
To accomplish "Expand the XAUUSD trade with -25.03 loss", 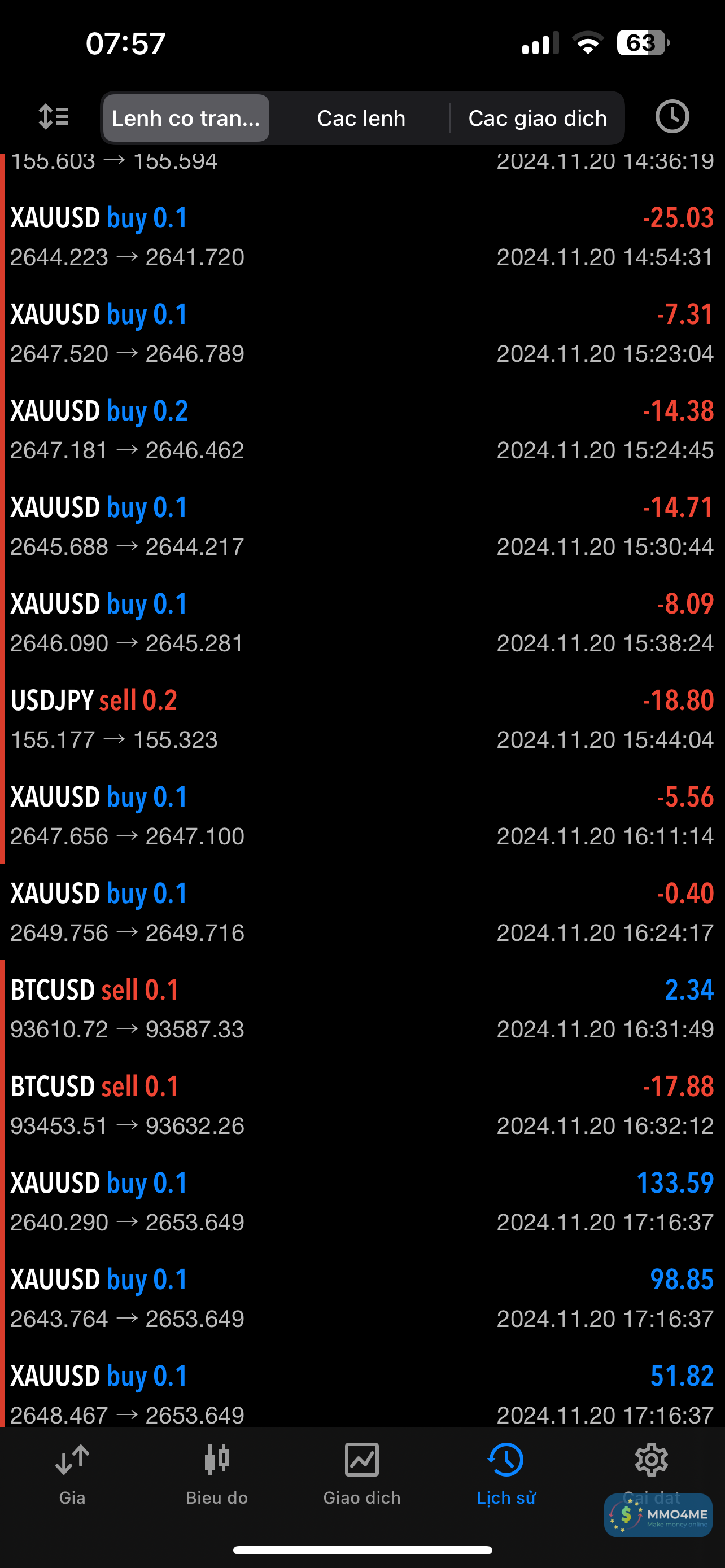I will point(362,238).
